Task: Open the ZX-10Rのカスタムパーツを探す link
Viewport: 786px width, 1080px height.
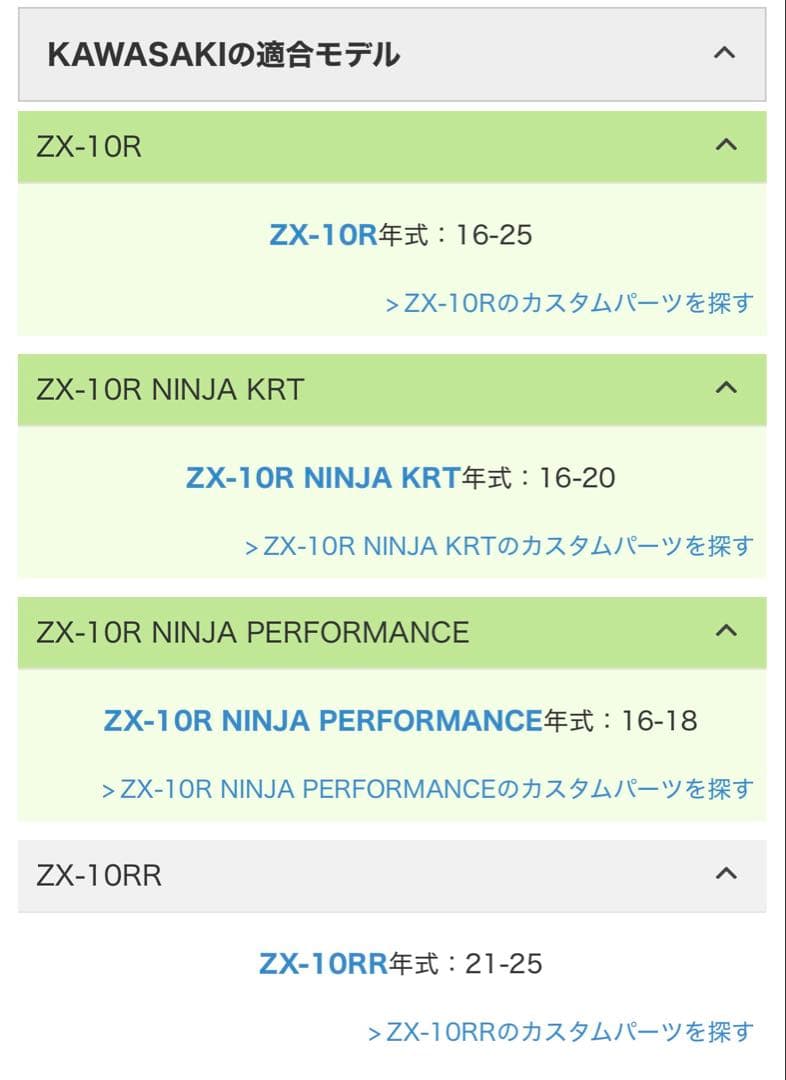Action: (x=577, y=304)
